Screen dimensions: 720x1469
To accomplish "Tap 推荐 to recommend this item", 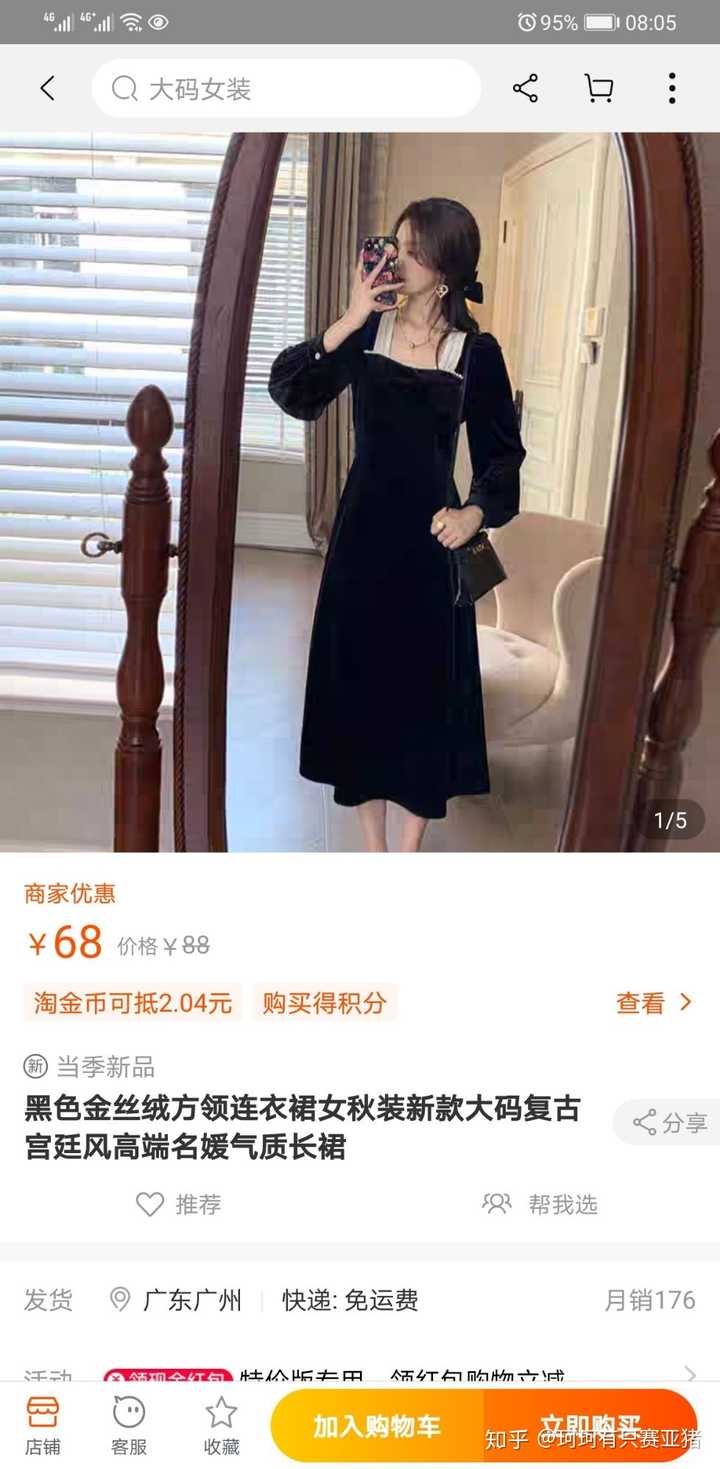I will (x=179, y=1205).
